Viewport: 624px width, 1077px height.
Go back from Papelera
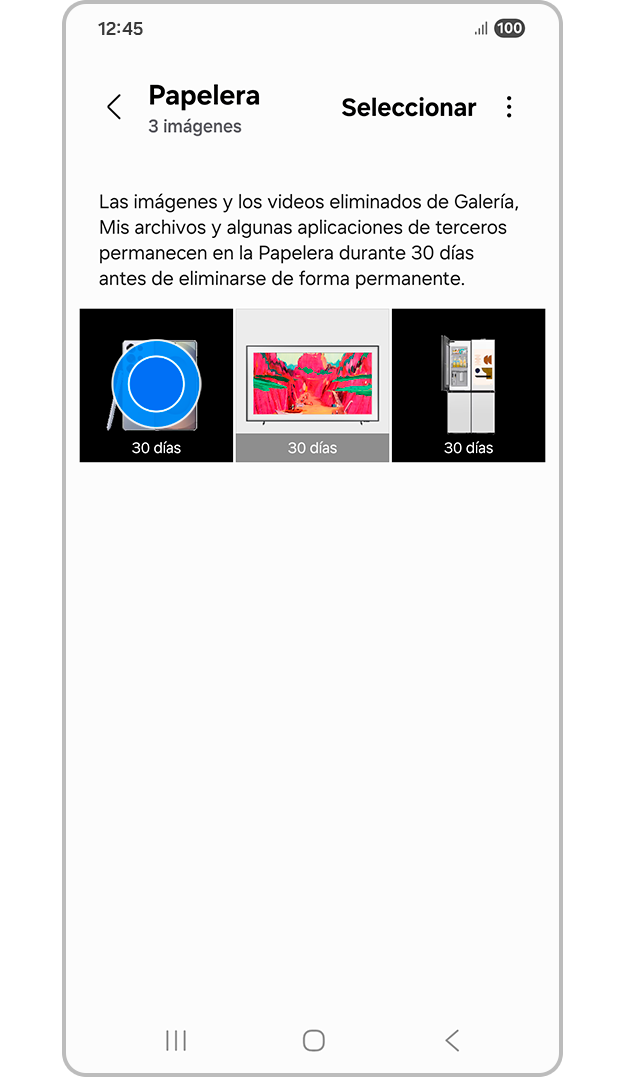tap(114, 107)
